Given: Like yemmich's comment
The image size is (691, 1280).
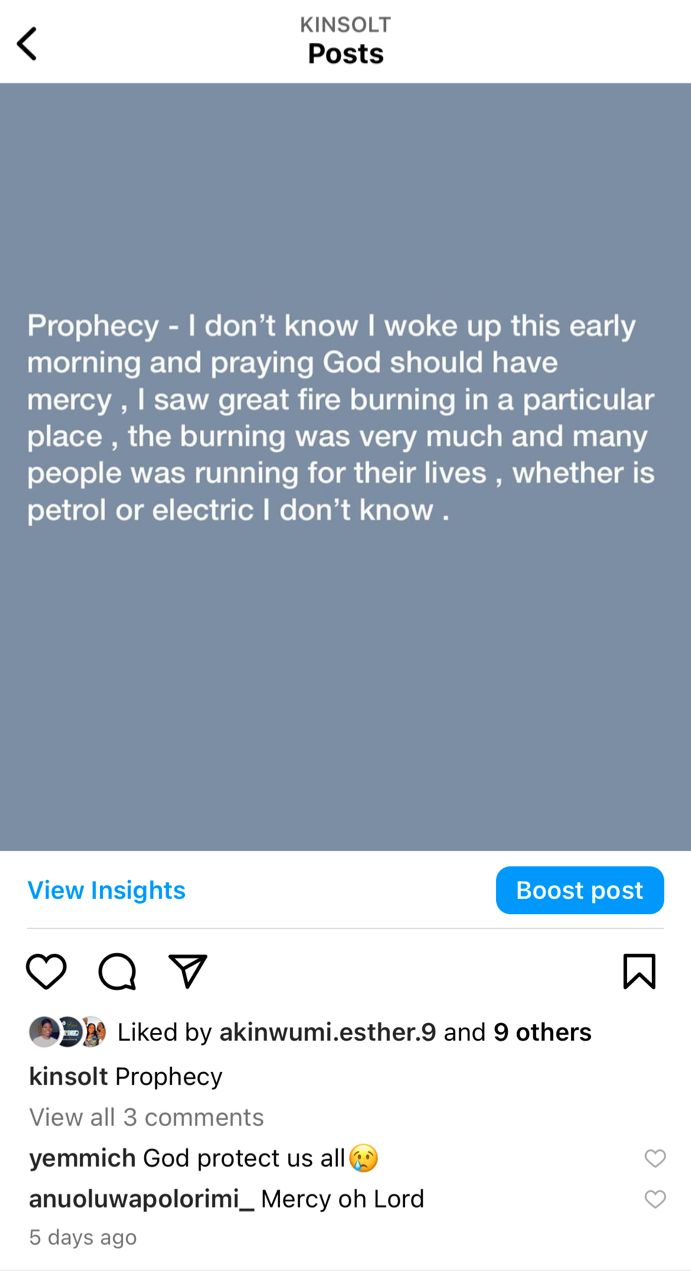Looking at the screenshot, I should [x=655, y=1158].
